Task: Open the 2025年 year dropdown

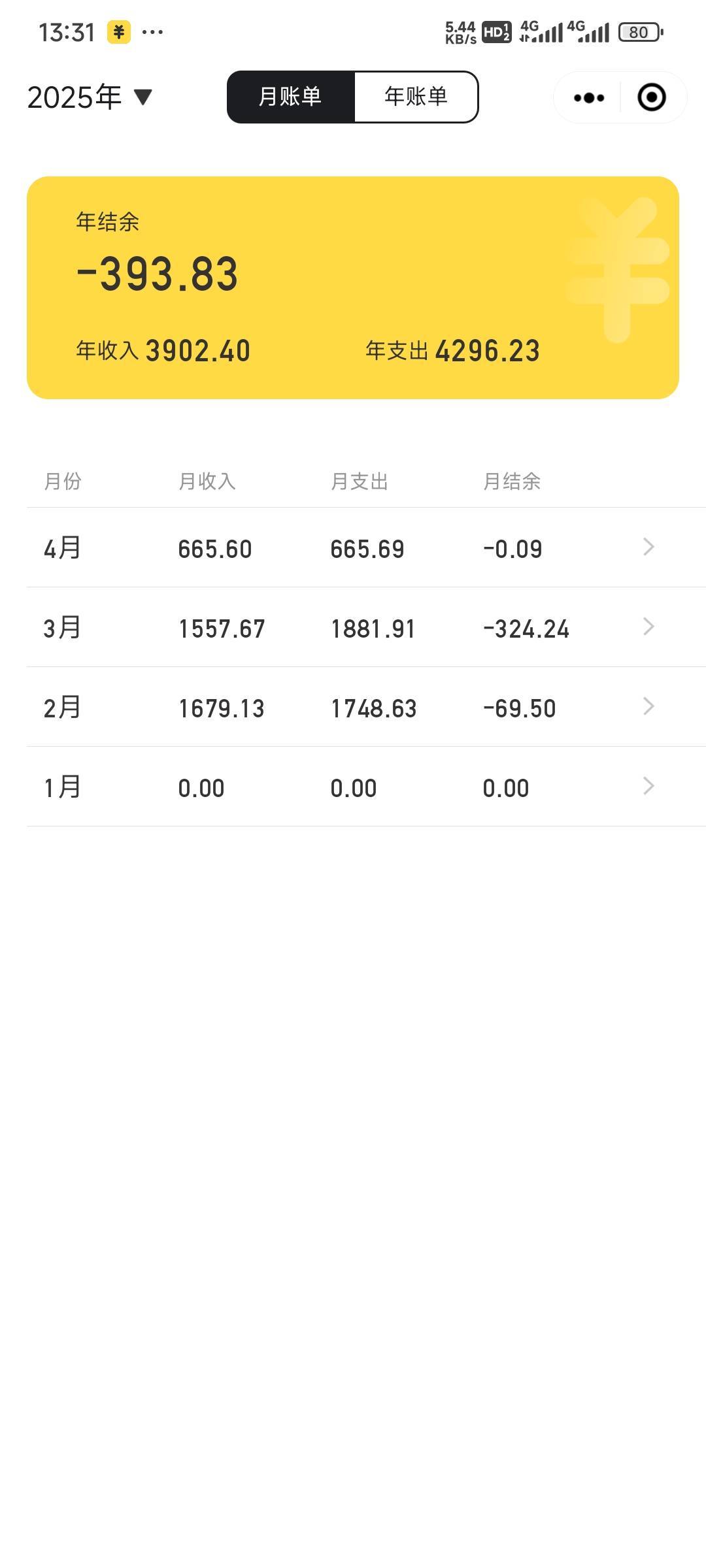Action: point(90,97)
